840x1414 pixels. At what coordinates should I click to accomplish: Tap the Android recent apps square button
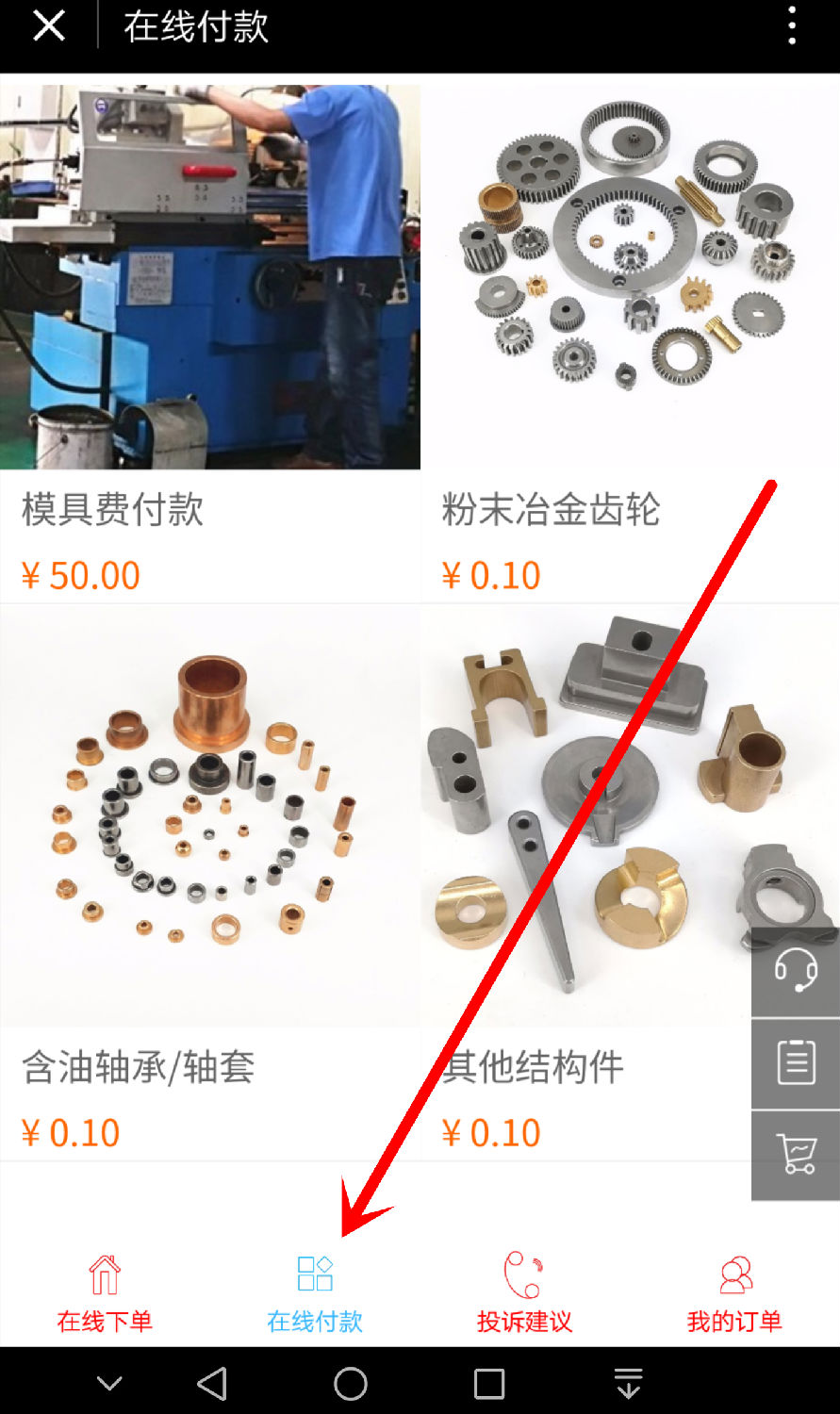click(489, 1383)
